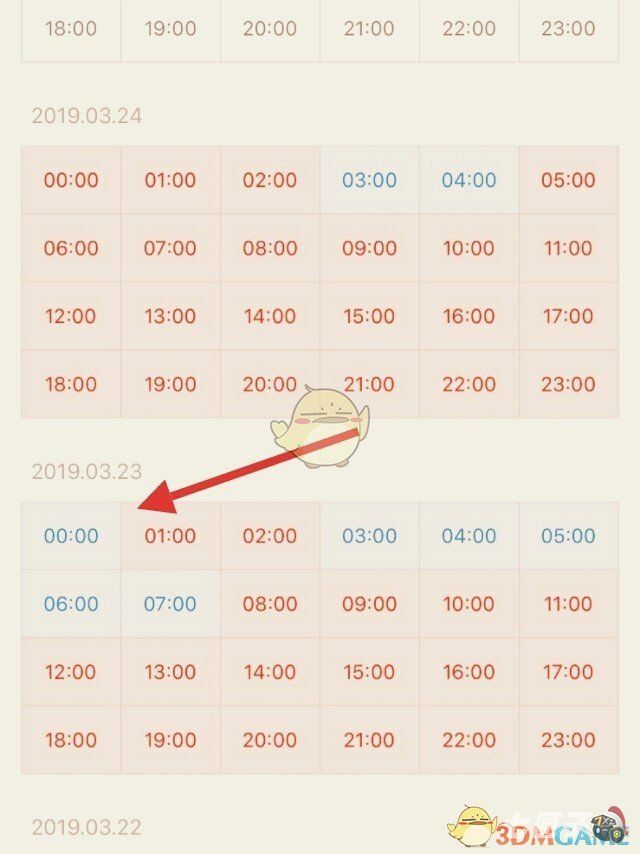Tap 05:00 on 2019.03.23
This screenshot has height=854, width=640.
point(568,536)
